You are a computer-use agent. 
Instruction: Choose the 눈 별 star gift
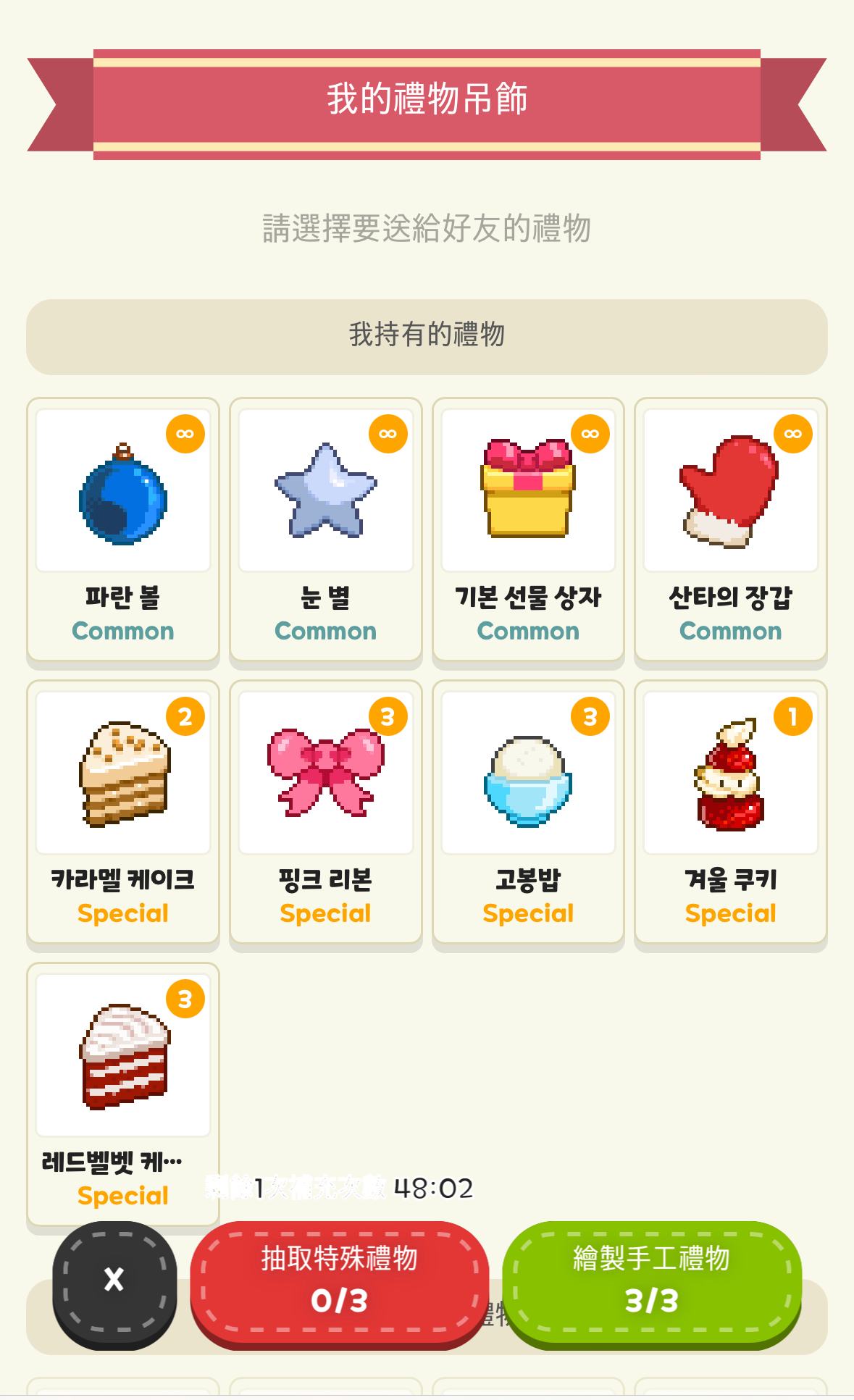click(325, 529)
